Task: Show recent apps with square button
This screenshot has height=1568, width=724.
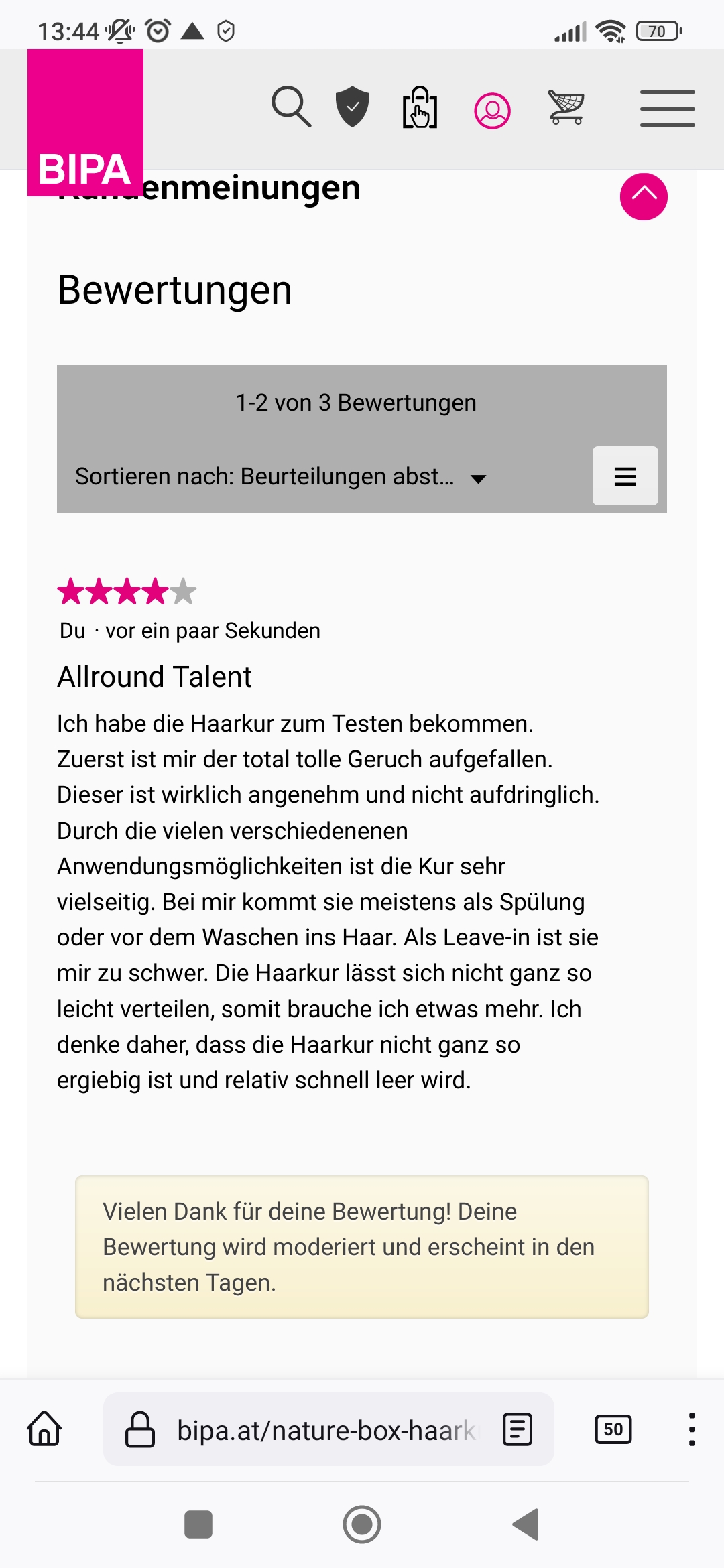Action: point(198,1524)
